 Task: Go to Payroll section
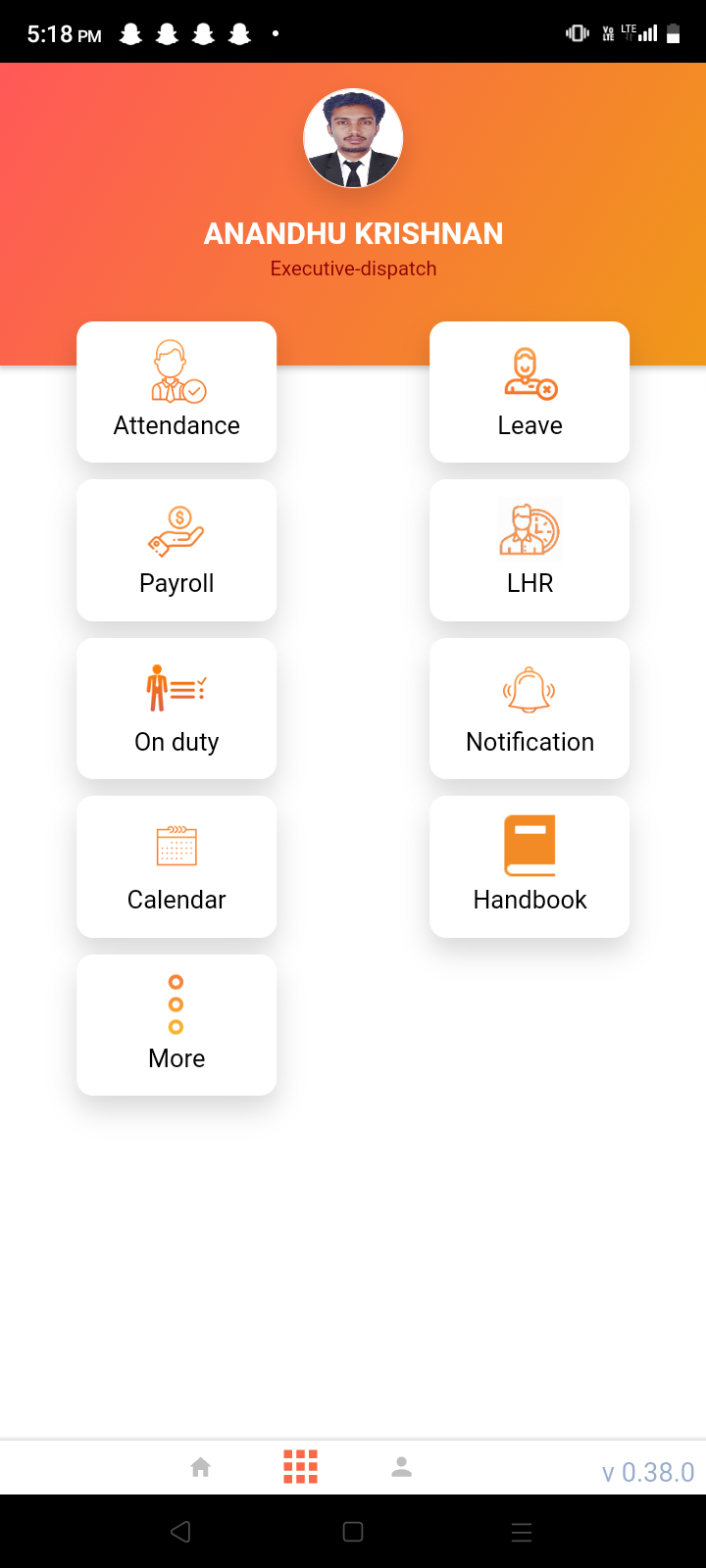[x=176, y=550]
